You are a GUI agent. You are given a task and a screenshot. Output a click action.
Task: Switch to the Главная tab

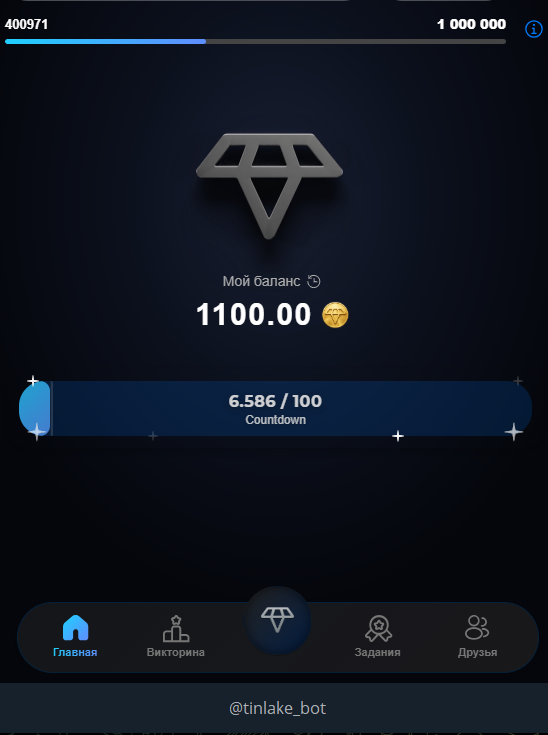pyautogui.click(x=75, y=637)
